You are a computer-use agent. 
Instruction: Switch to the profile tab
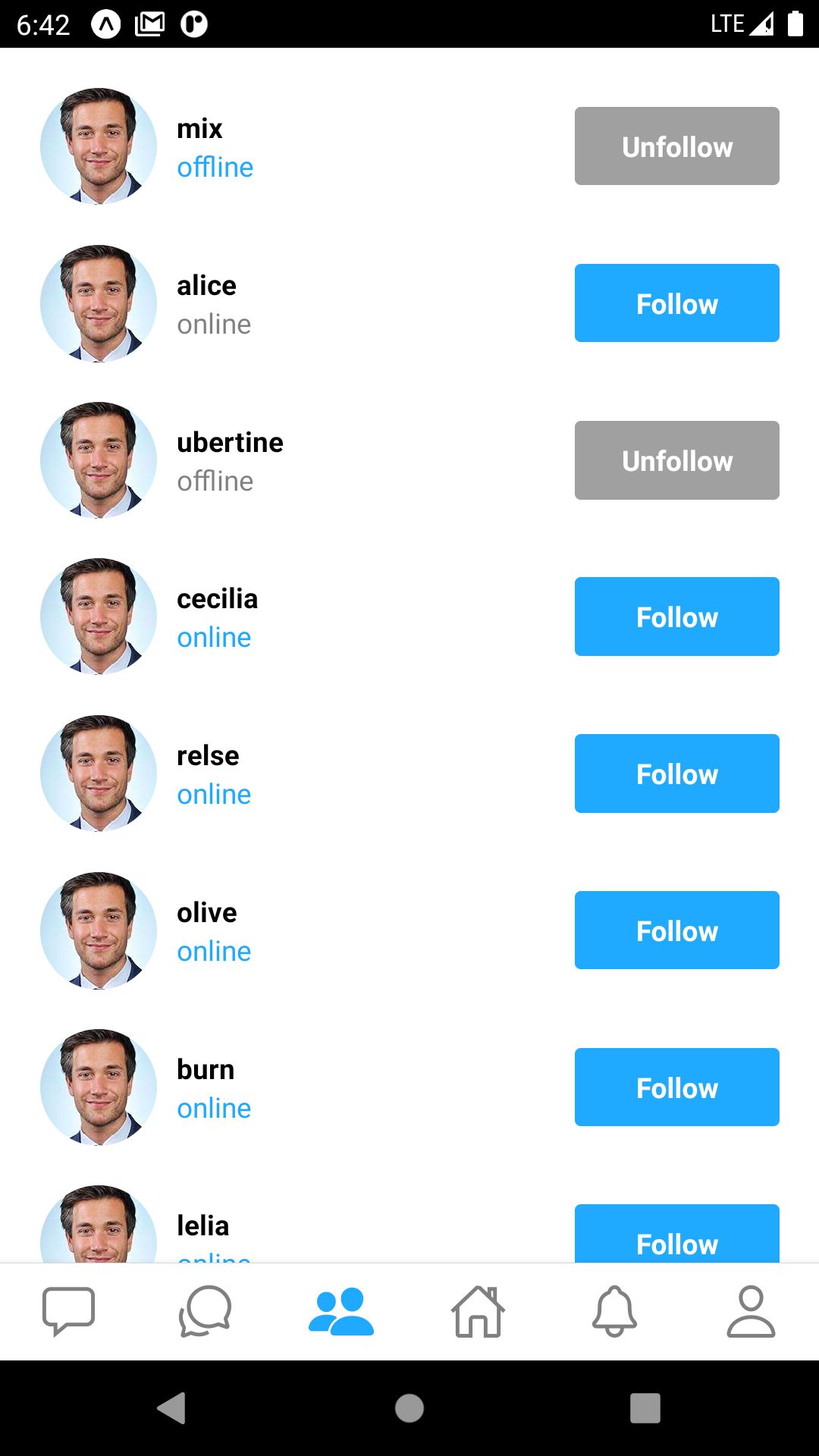coord(751,1311)
